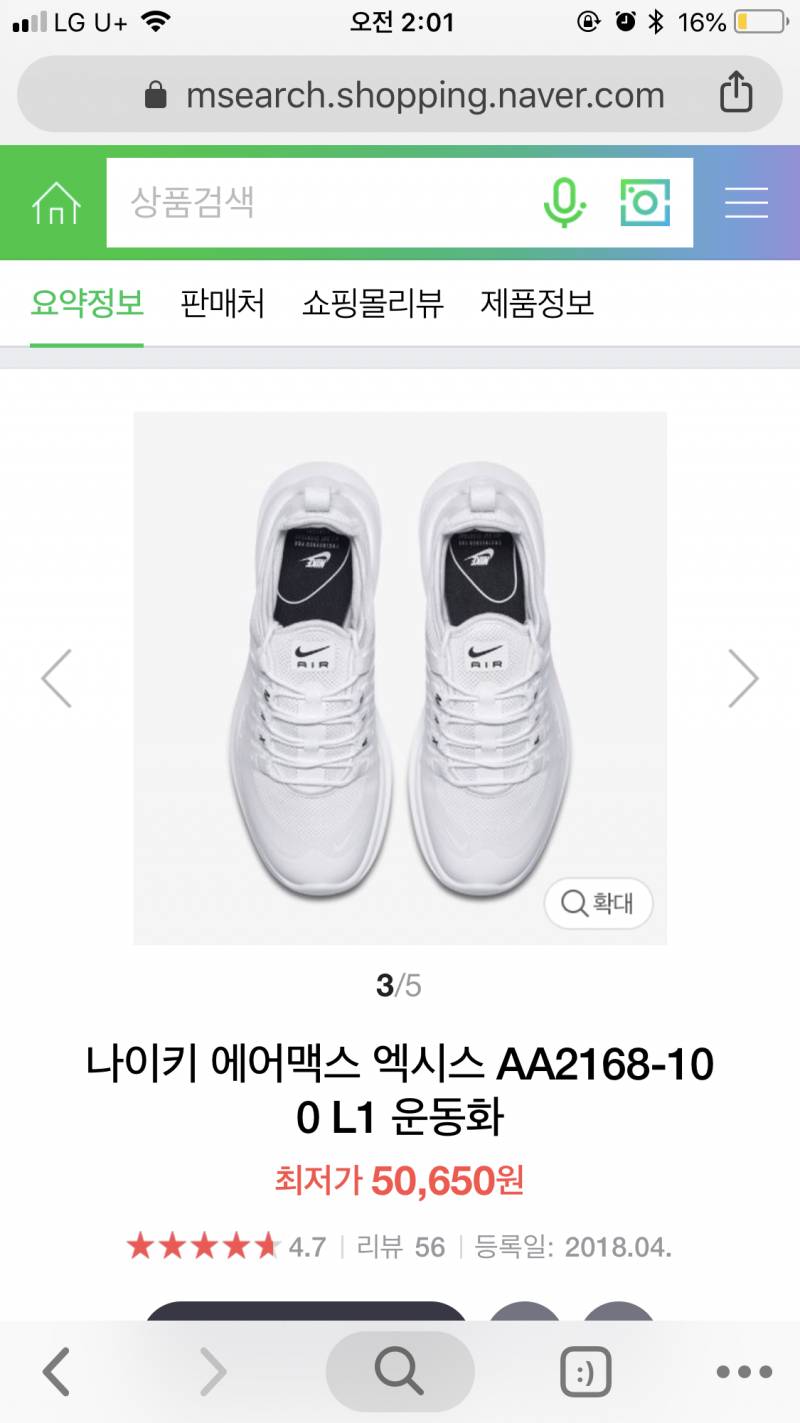Viewport: 800px width, 1423px height.
Task: View the next product image
Action: coord(743,678)
